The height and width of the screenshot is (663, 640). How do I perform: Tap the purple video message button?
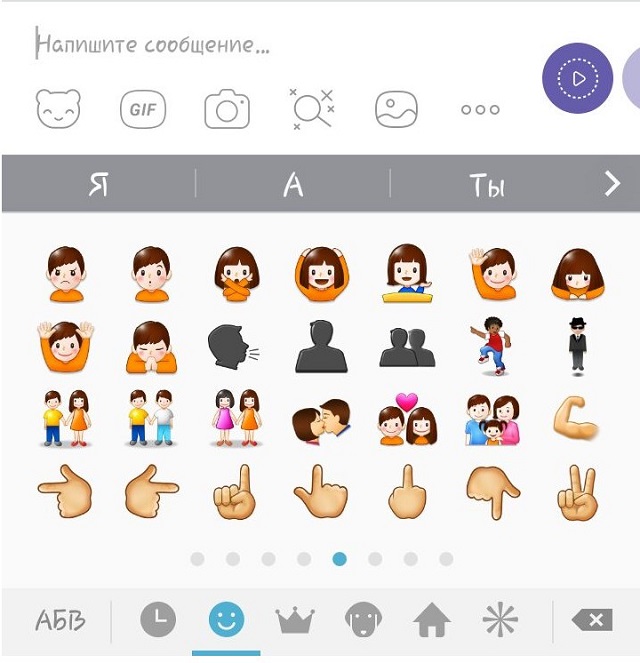[577, 78]
